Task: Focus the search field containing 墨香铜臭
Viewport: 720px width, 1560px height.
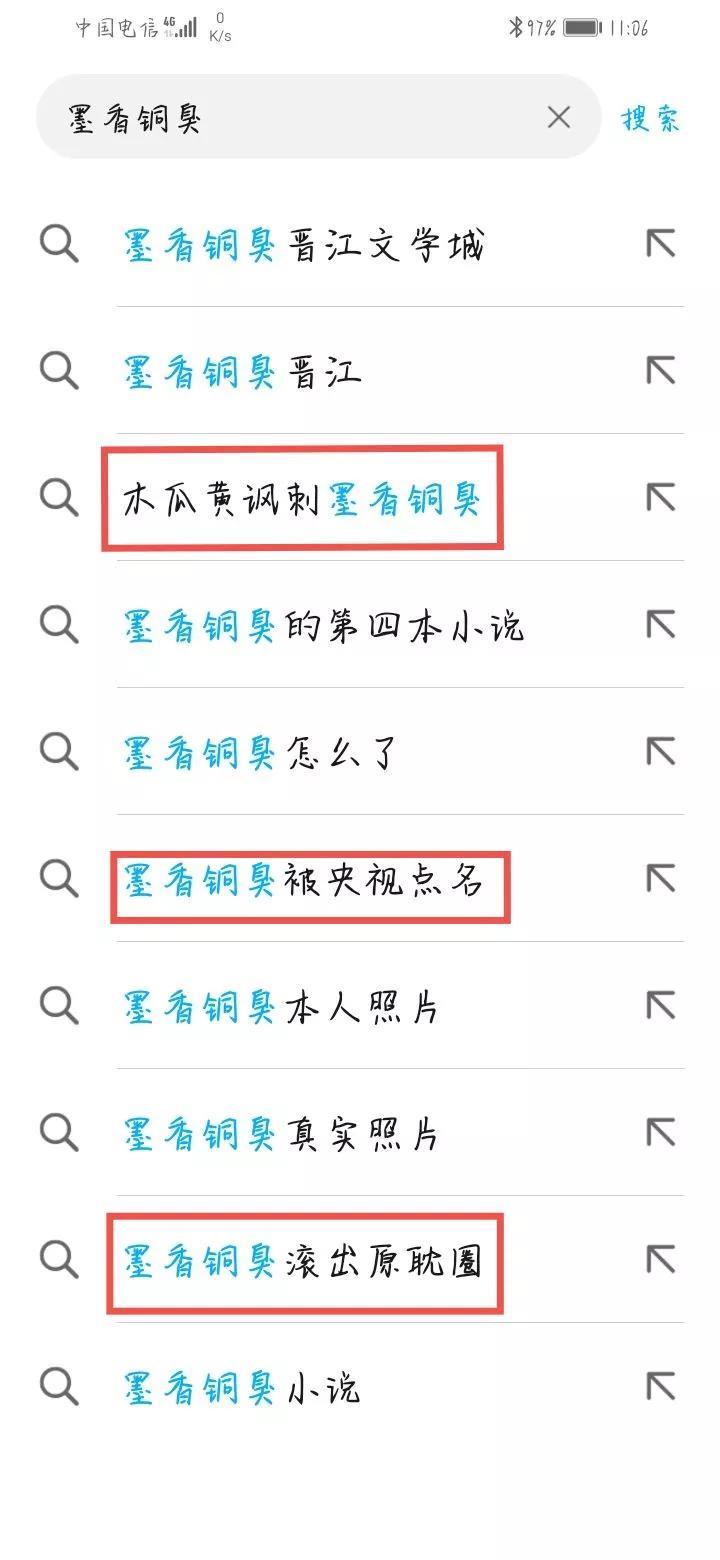Action: (318, 117)
